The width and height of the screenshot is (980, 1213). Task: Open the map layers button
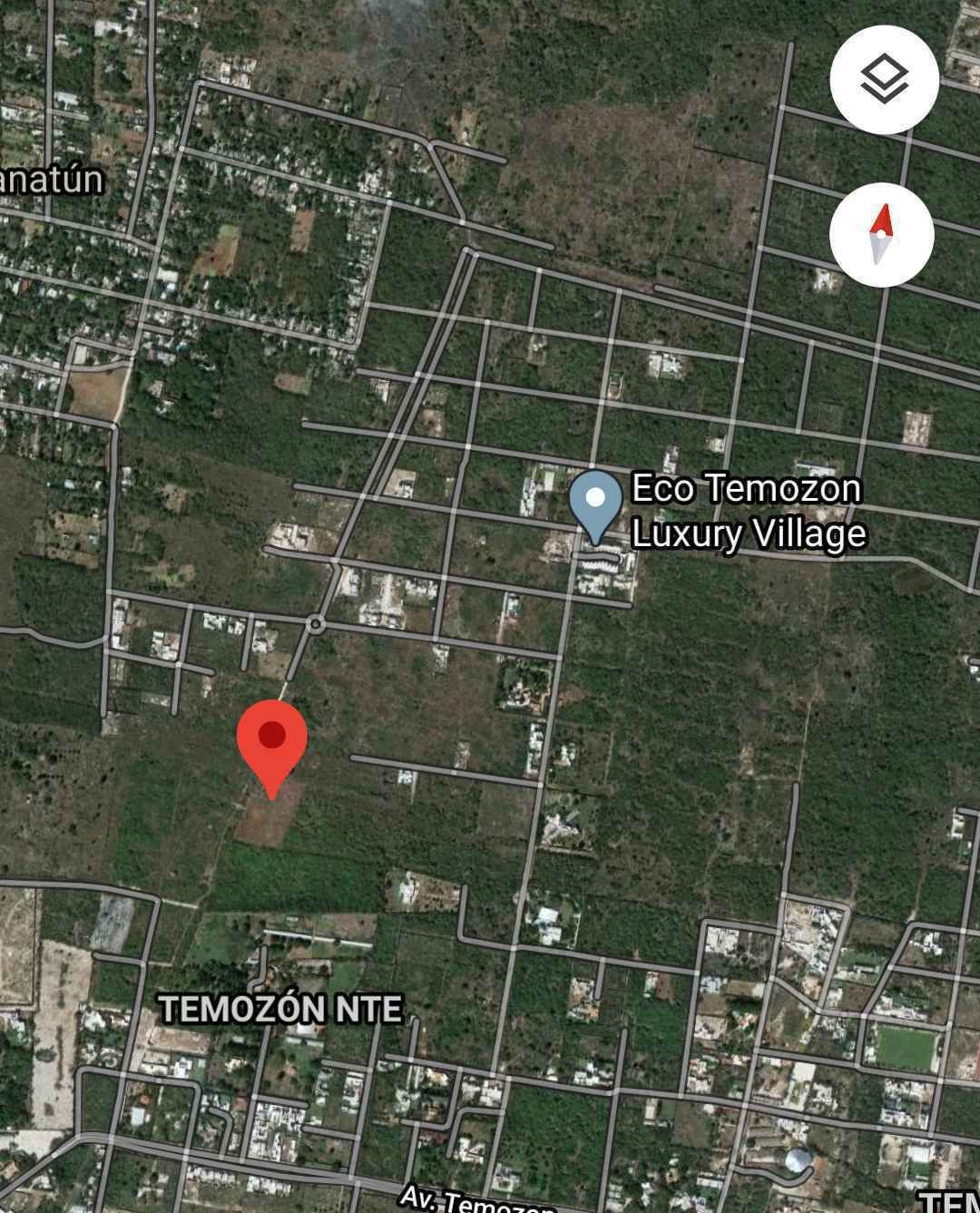point(883,81)
